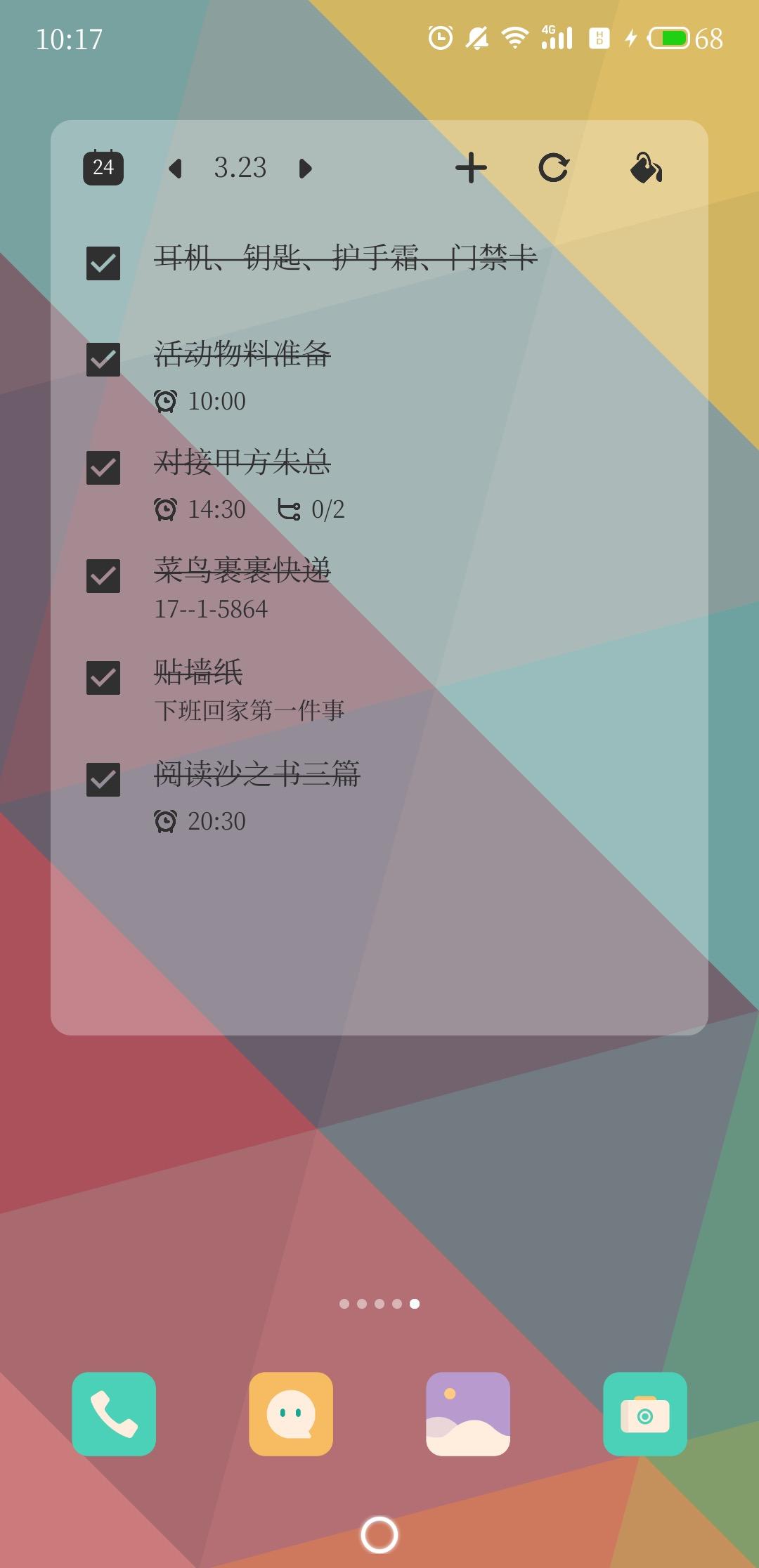Launch the Phone app
The image size is (759, 1568).
(x=114, y=1413)
